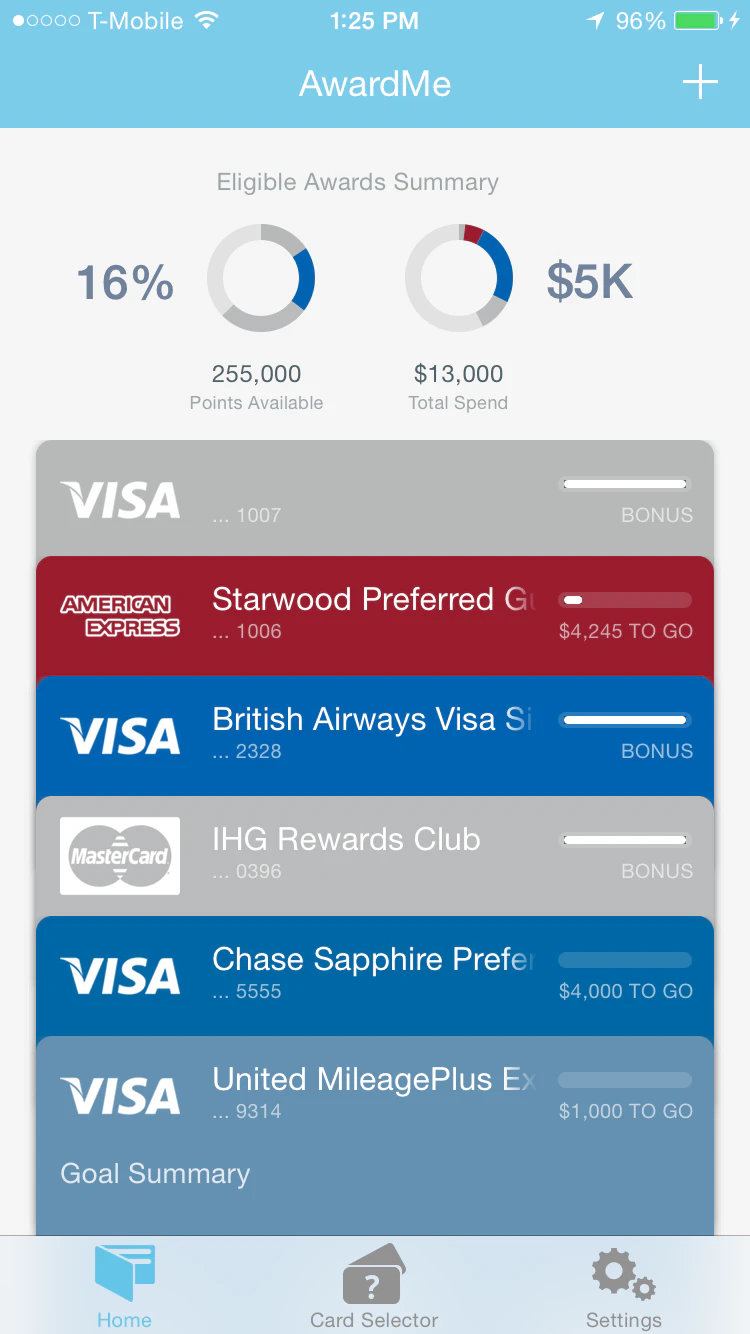
Task: Go to the Settings tab
Action: [623, 1285]
